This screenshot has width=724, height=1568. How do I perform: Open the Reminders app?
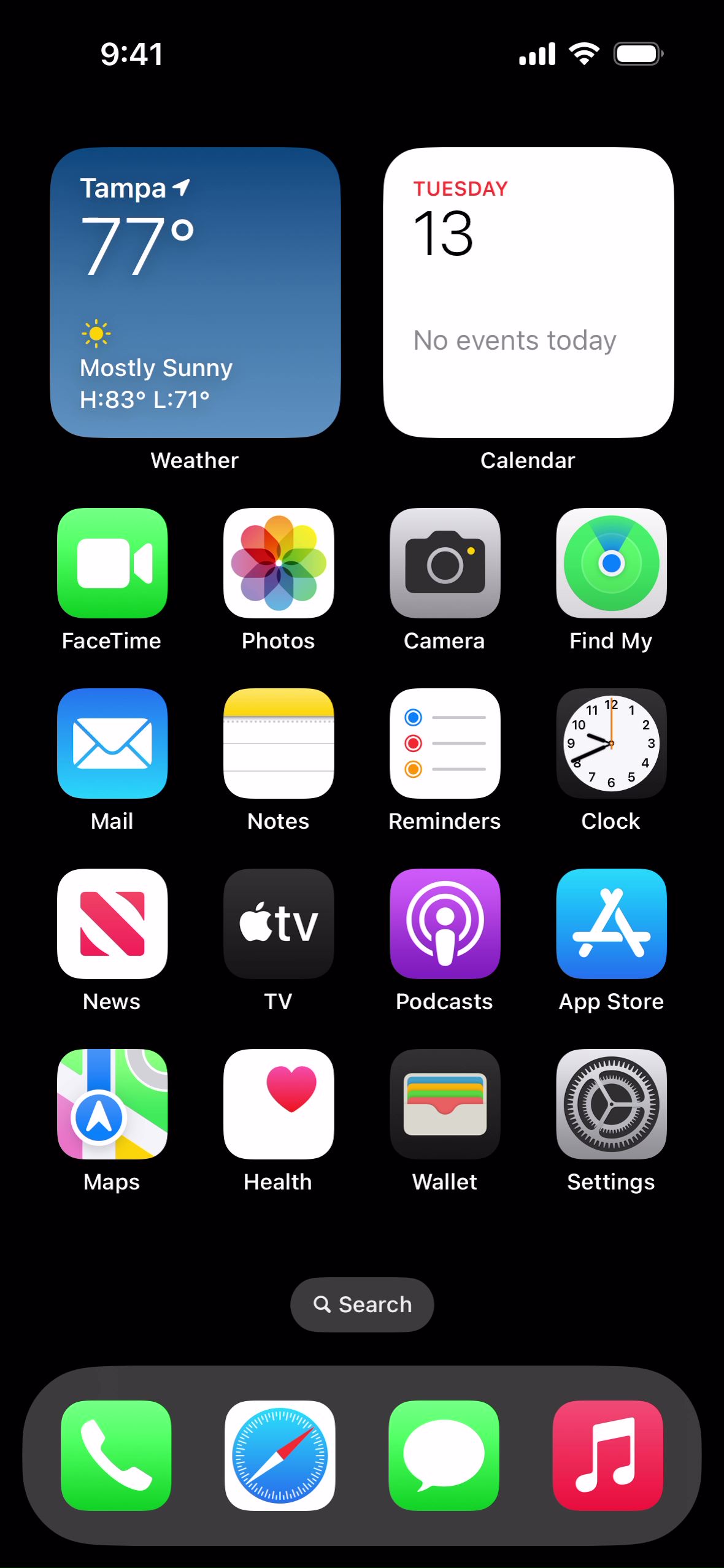(445, 743)
